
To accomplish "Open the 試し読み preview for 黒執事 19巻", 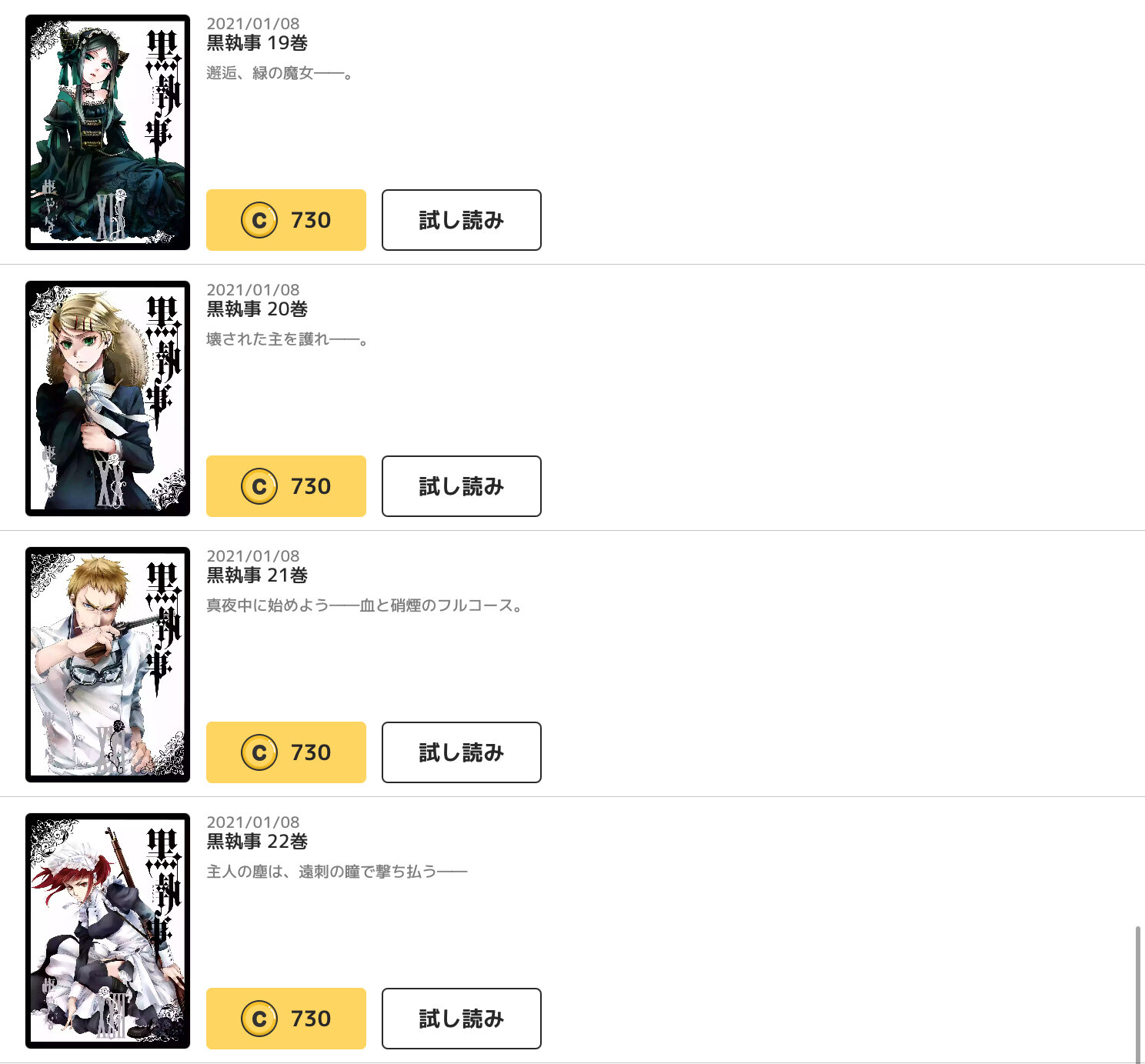I will click(x=461, y=220).
